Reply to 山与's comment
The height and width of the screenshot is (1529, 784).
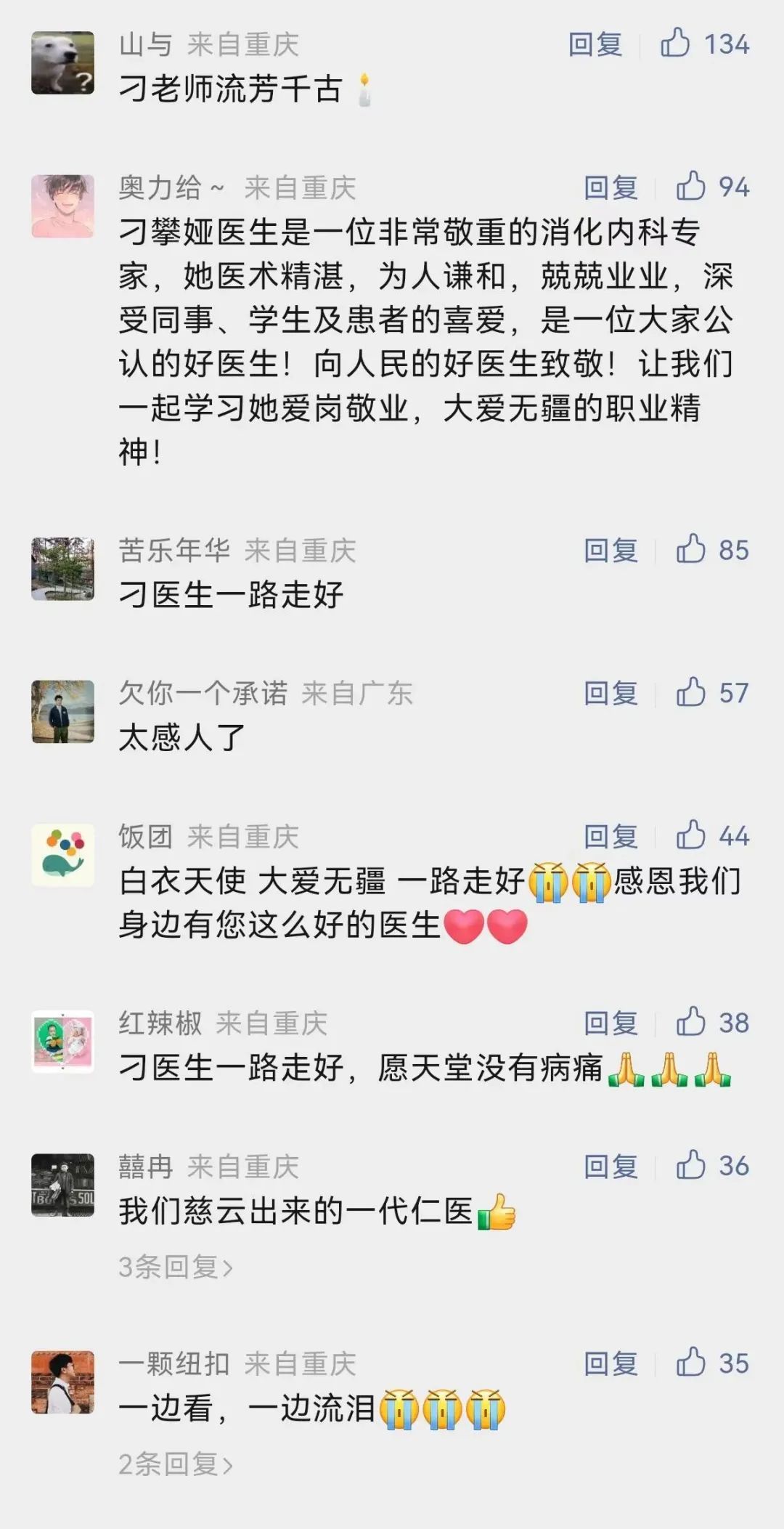tap(595, 45)
